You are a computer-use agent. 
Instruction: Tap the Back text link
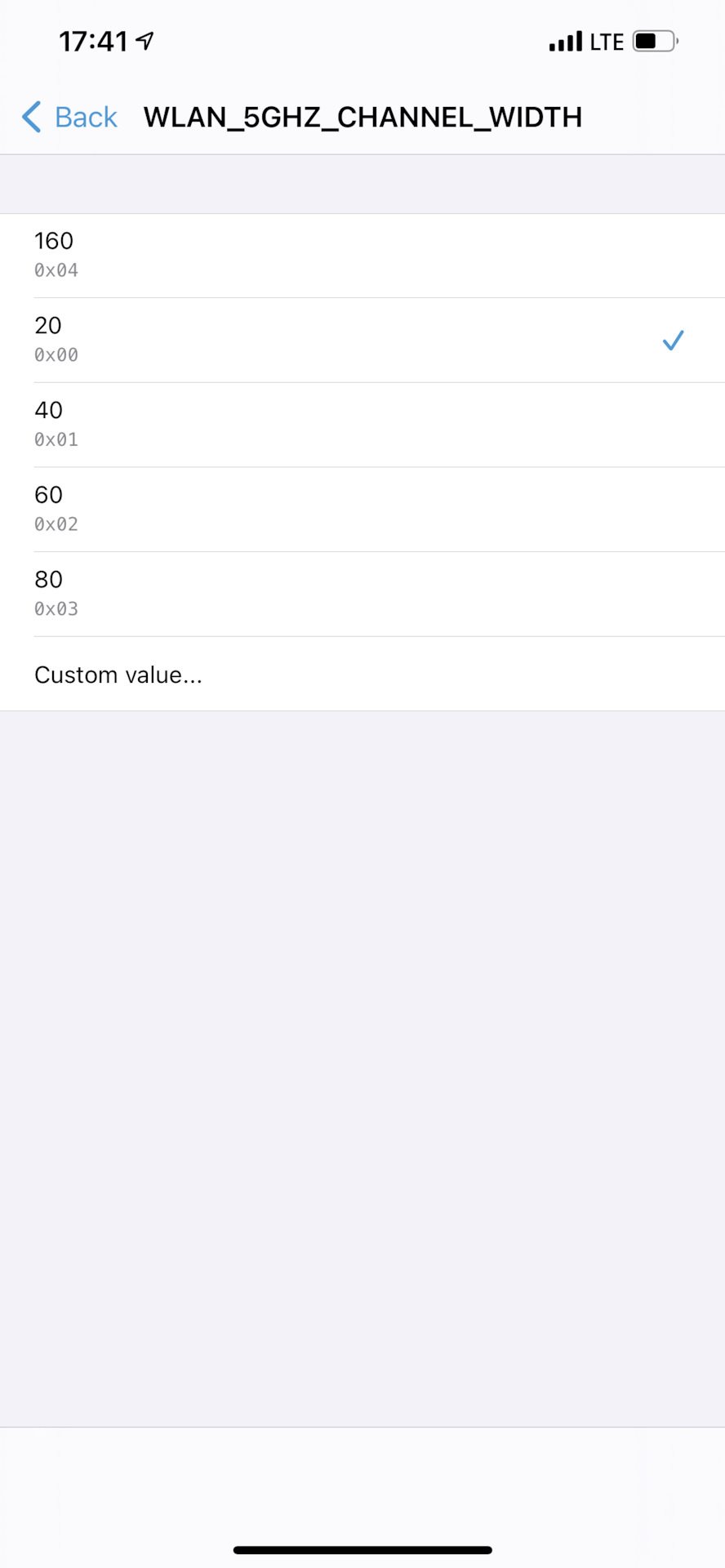coord(85,118)
